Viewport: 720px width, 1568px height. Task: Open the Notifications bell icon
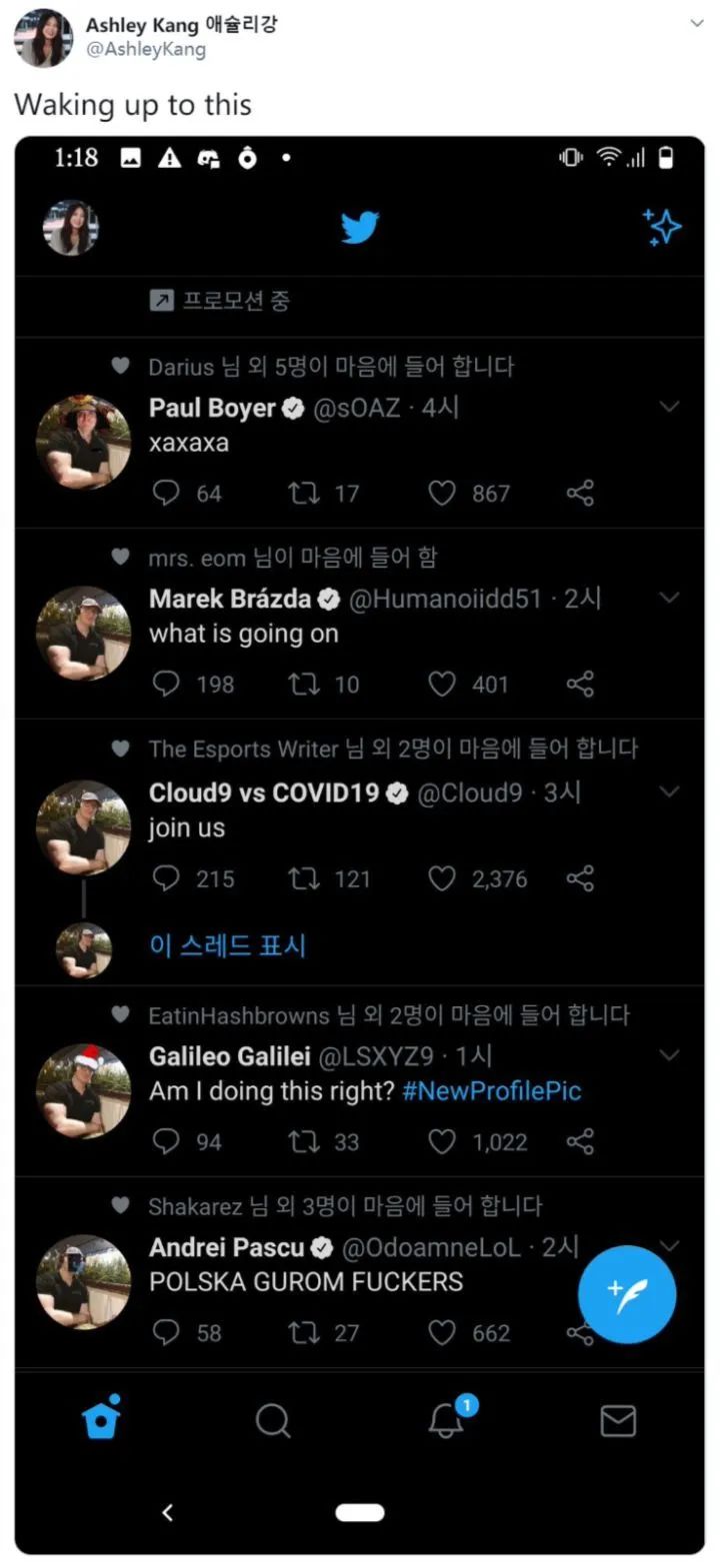446,1421
